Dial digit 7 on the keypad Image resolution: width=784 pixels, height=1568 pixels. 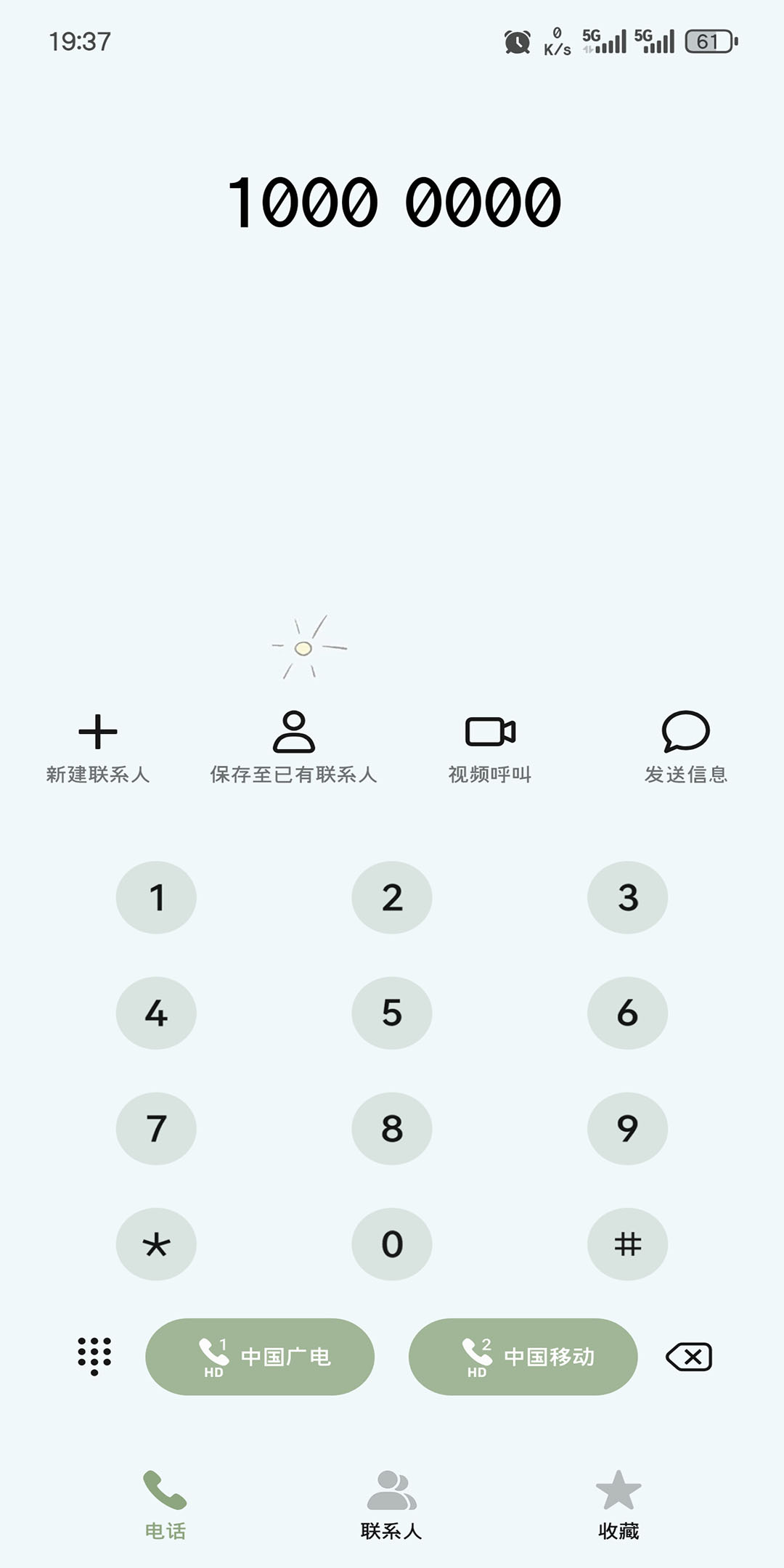pyautogui.click(x=156, y=1128)
